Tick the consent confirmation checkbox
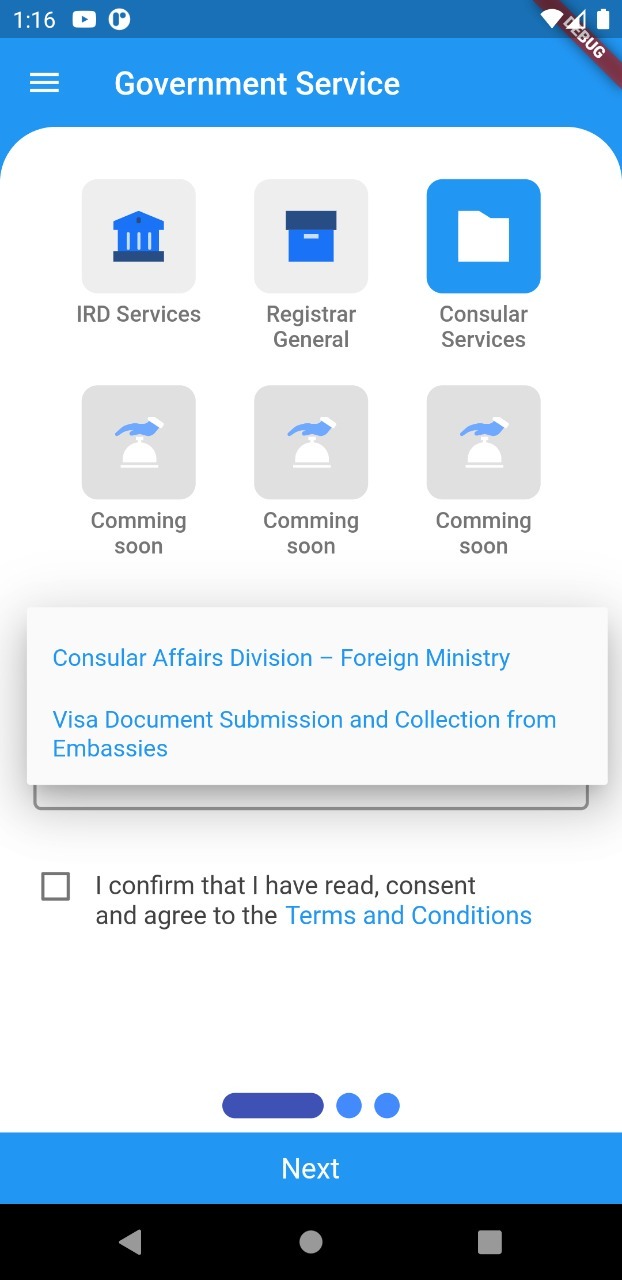Image resolution: width=622 pixels, height=1280 pixels. pos(56,887)
